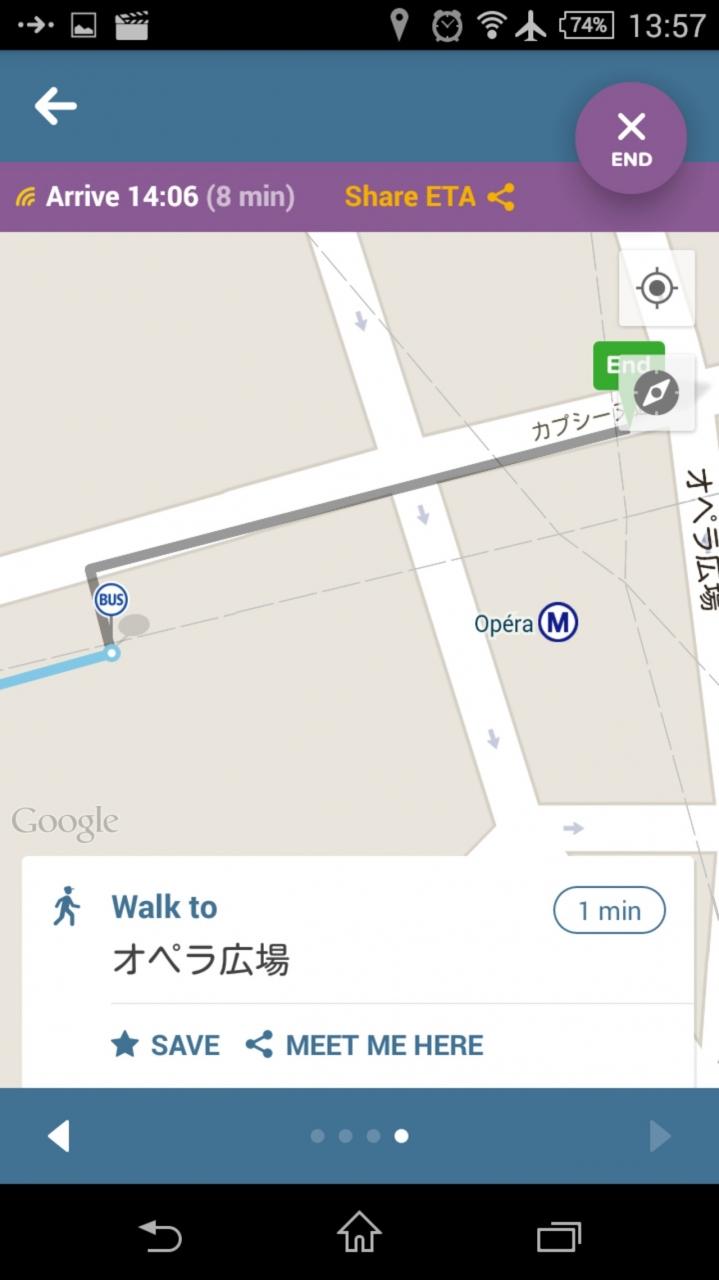Tap the bus stop marker
This screenshot has width=719, height=1280.
[x=112, y=600]
